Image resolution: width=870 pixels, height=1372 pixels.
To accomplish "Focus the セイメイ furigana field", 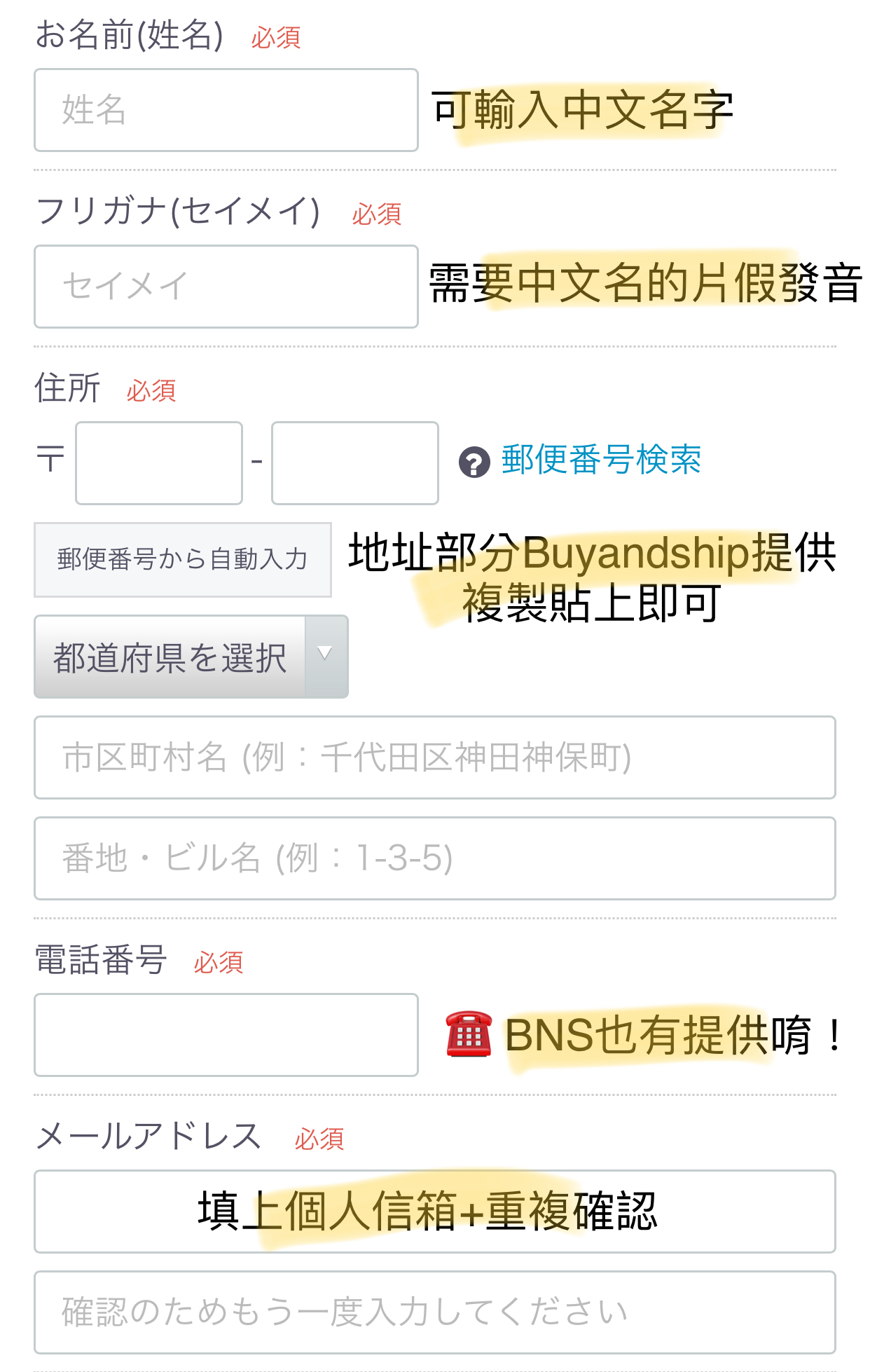I will [226, 287].
